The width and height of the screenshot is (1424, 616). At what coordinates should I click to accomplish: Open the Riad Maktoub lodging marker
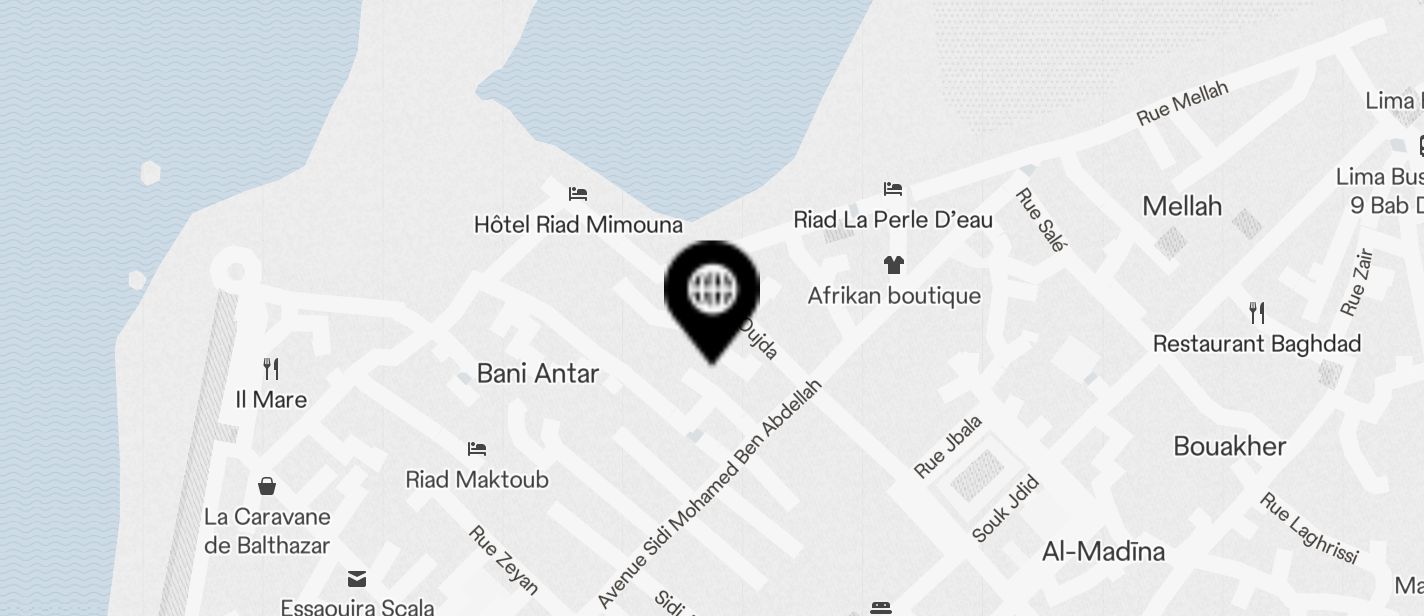point(477,449)
